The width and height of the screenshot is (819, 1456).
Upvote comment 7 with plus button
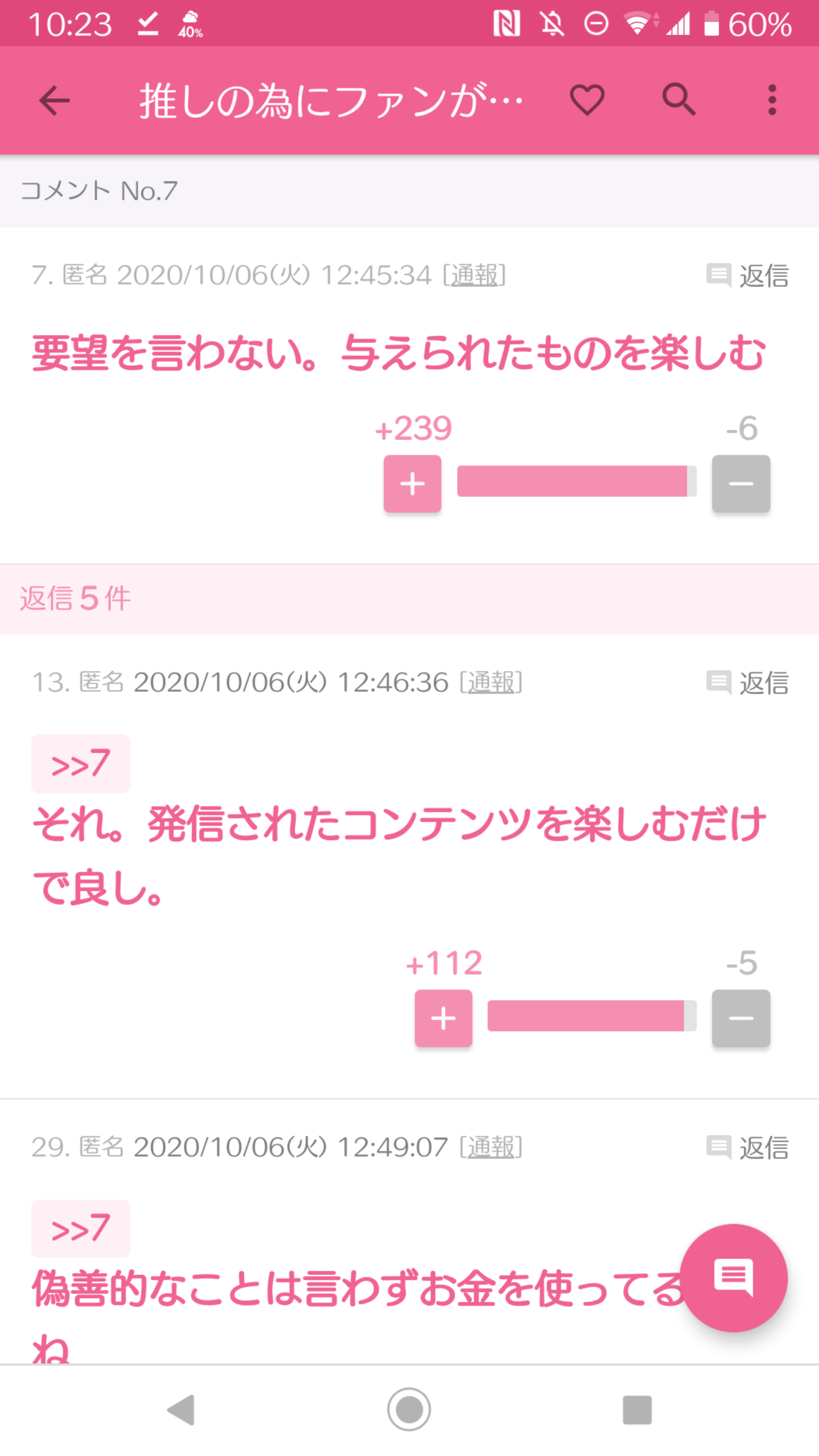point(412,484)
